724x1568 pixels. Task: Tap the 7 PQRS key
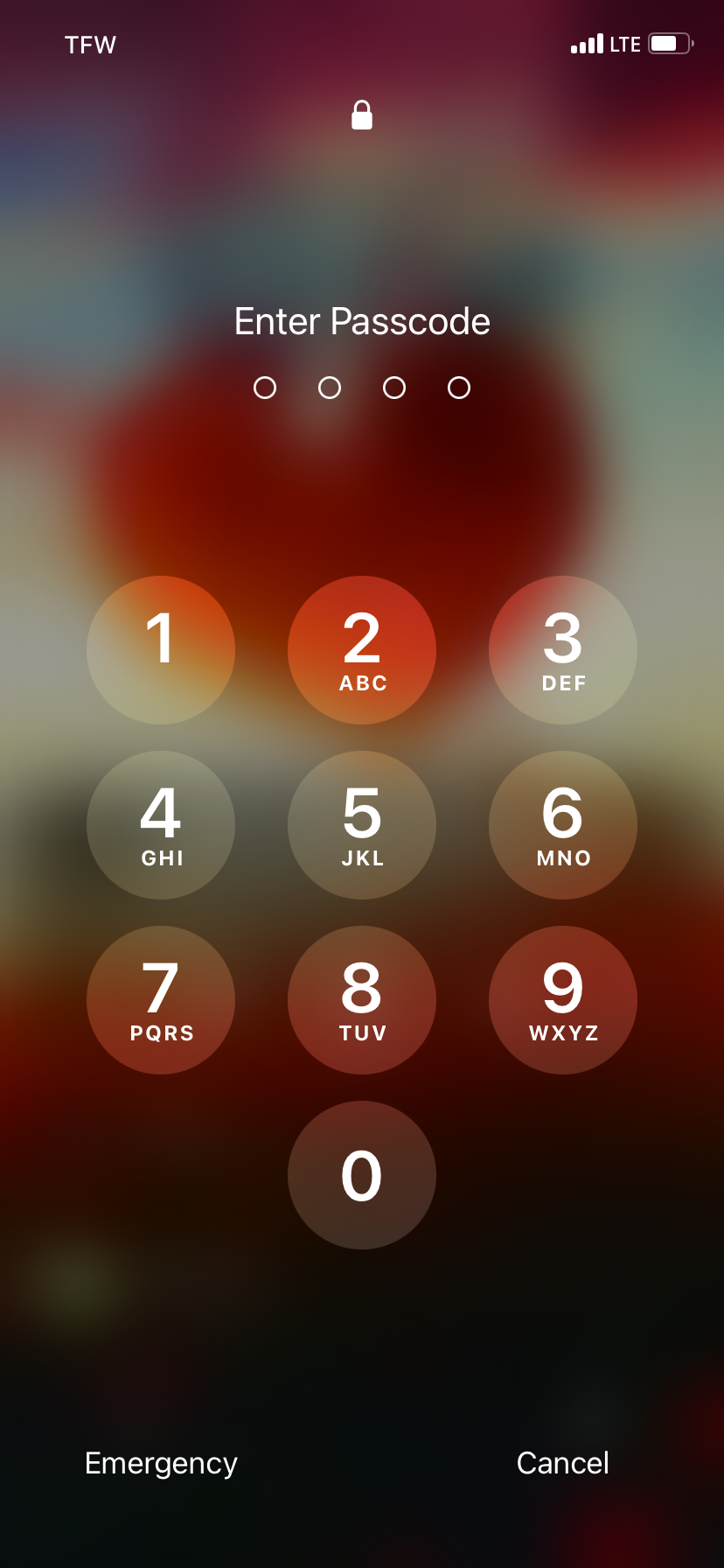(x=161, y=1000)
